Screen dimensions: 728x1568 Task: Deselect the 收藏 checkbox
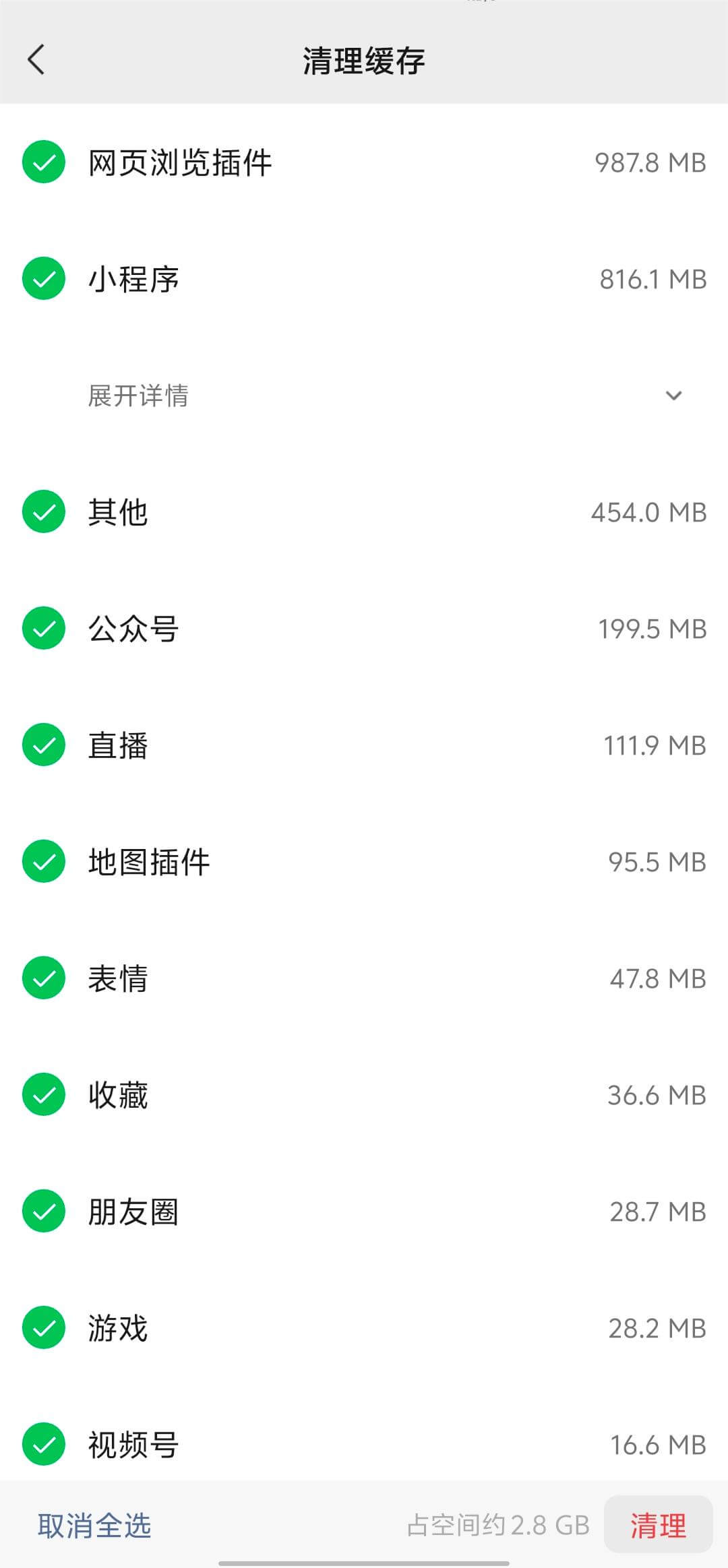coord(43,1095)
